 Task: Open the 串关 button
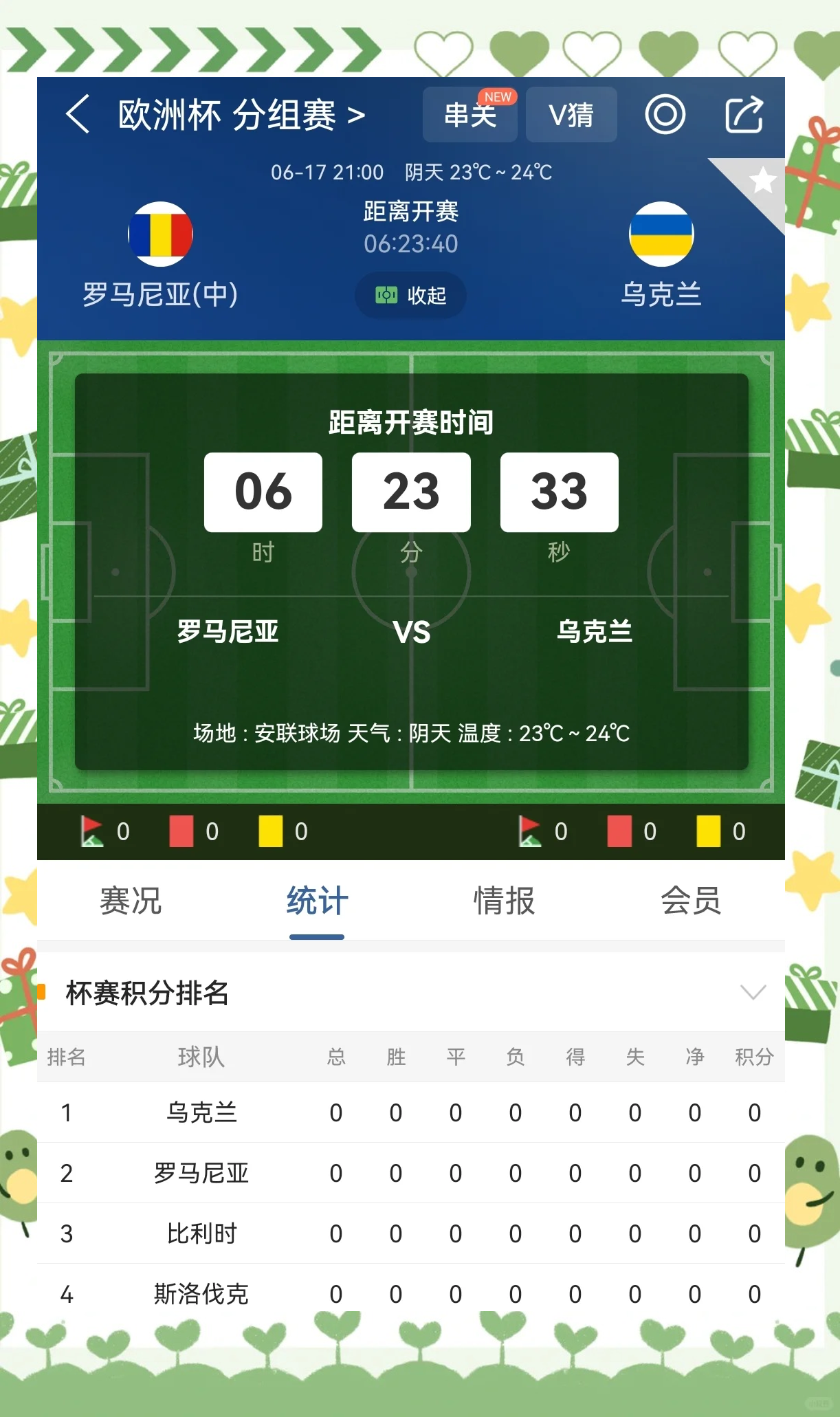pyautogui.click(x=470, y=115)
